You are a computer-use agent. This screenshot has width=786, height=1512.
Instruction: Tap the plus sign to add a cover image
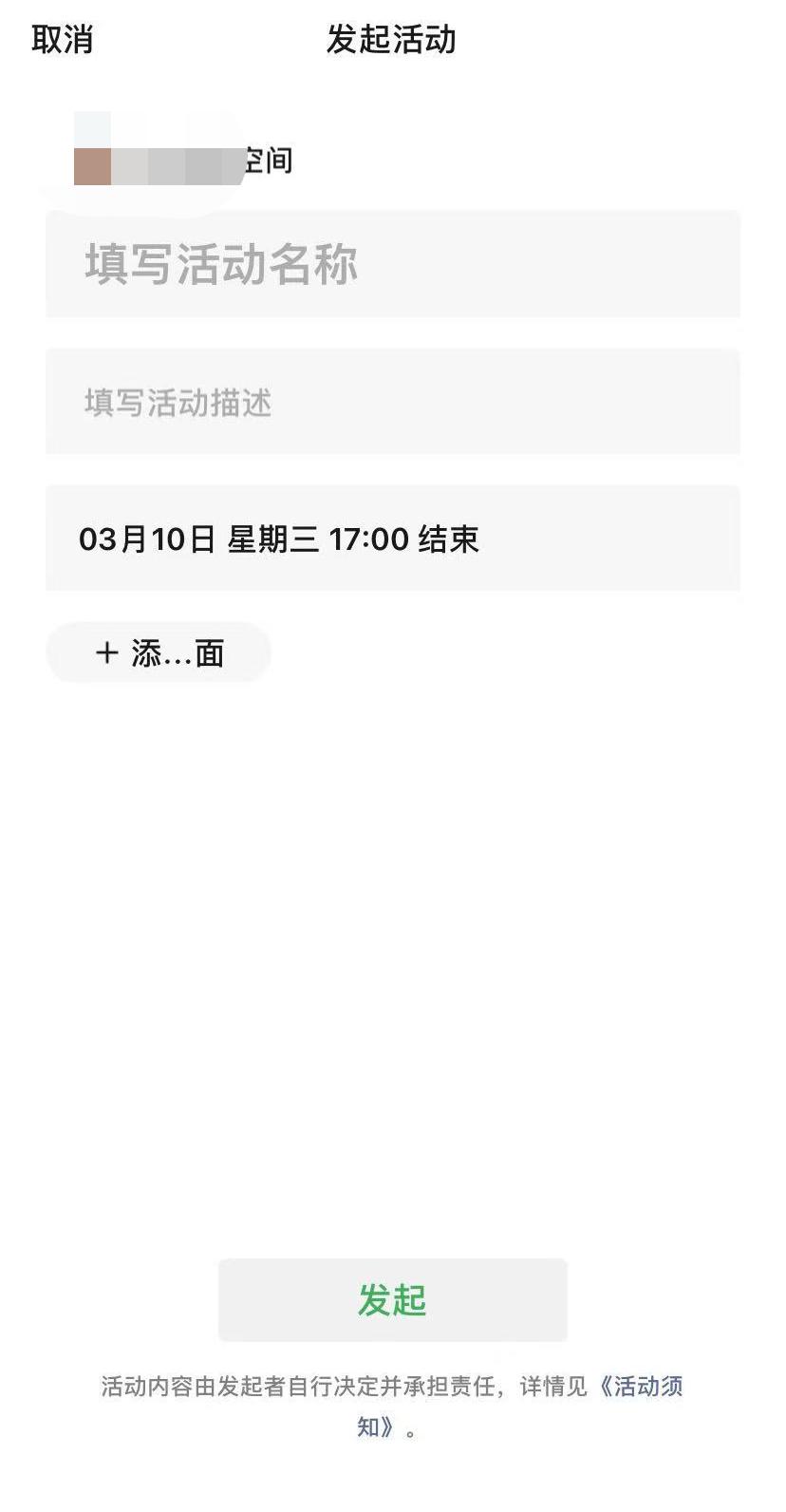(104, 652)
